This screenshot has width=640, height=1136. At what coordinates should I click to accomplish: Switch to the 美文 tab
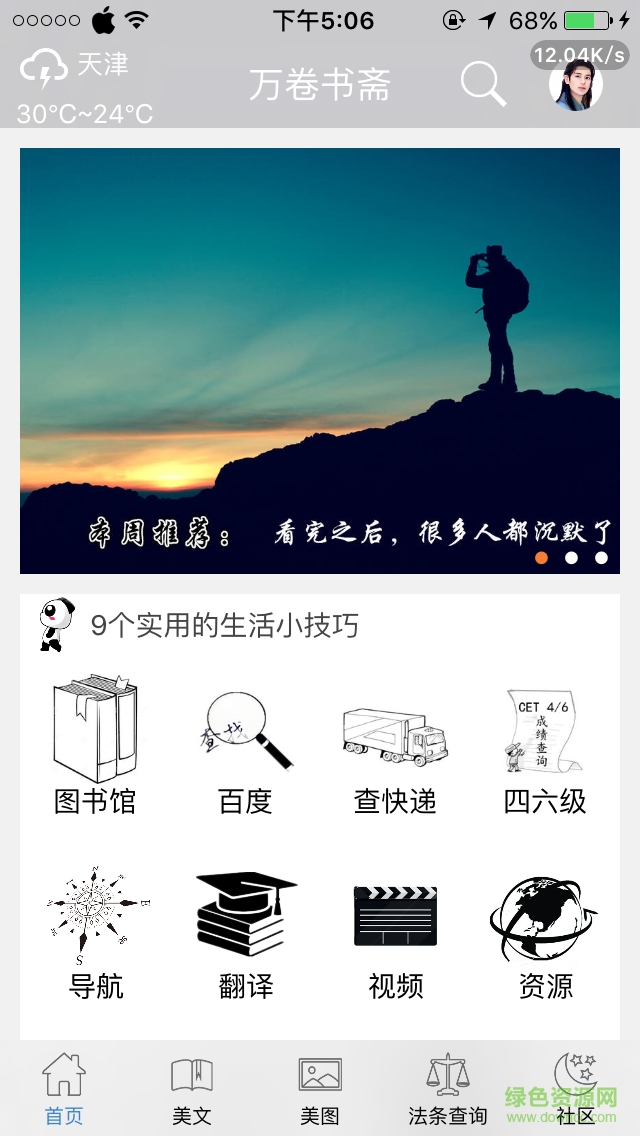pos(192,1089)
